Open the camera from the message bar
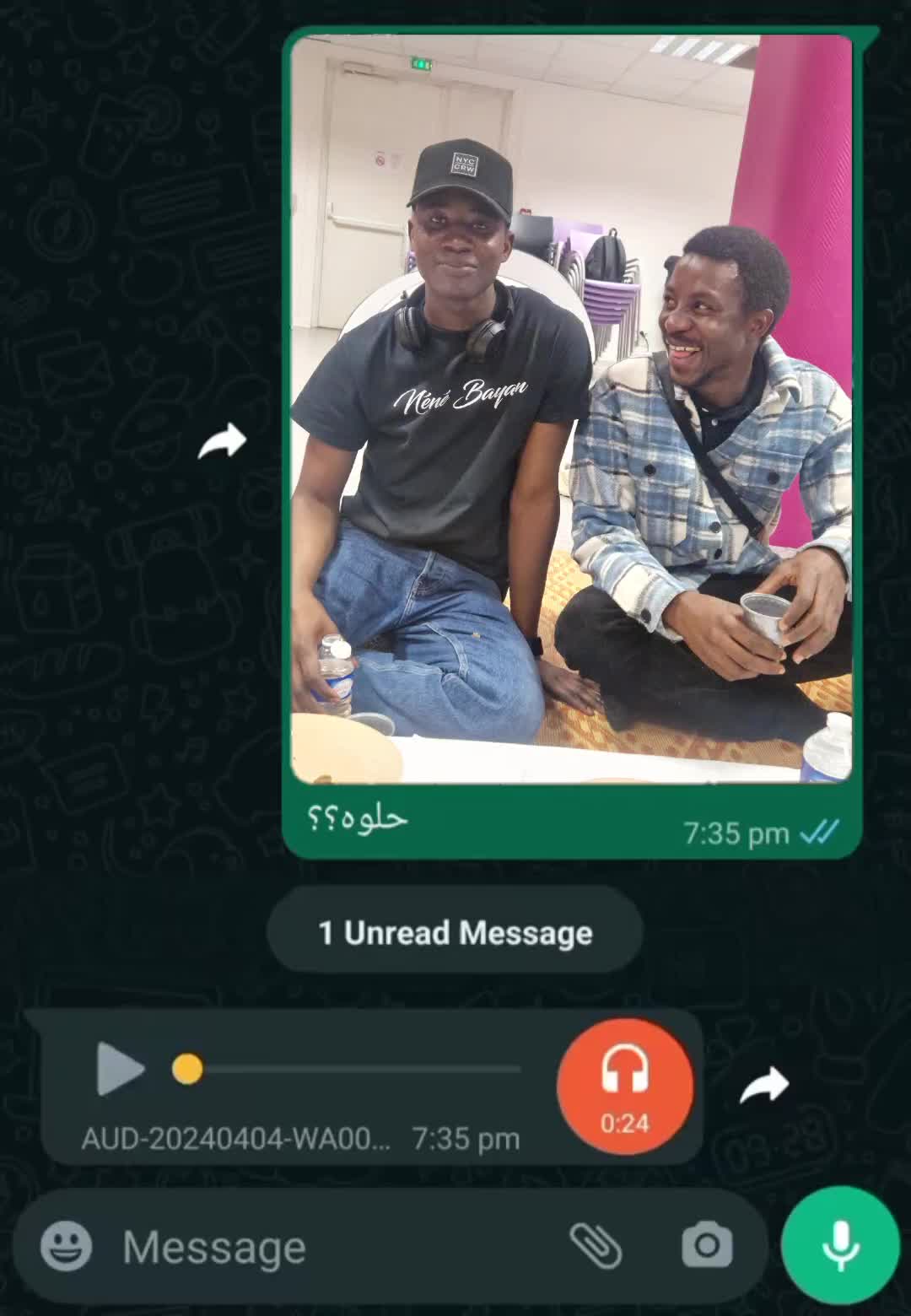This screenshot has height=1316, width=911. click(x=707, y=1247)
